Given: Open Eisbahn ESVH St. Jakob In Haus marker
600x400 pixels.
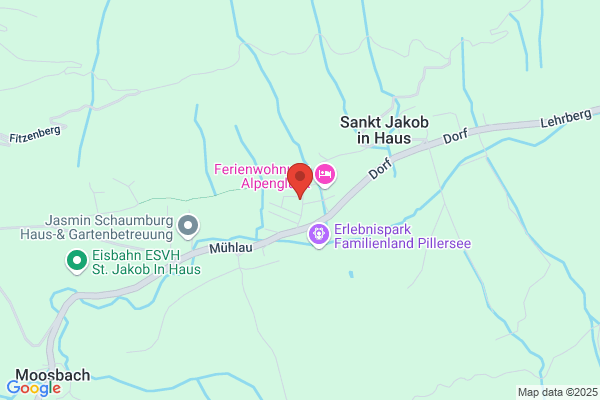Looking at the screenshot, I should tap(77, 262).
